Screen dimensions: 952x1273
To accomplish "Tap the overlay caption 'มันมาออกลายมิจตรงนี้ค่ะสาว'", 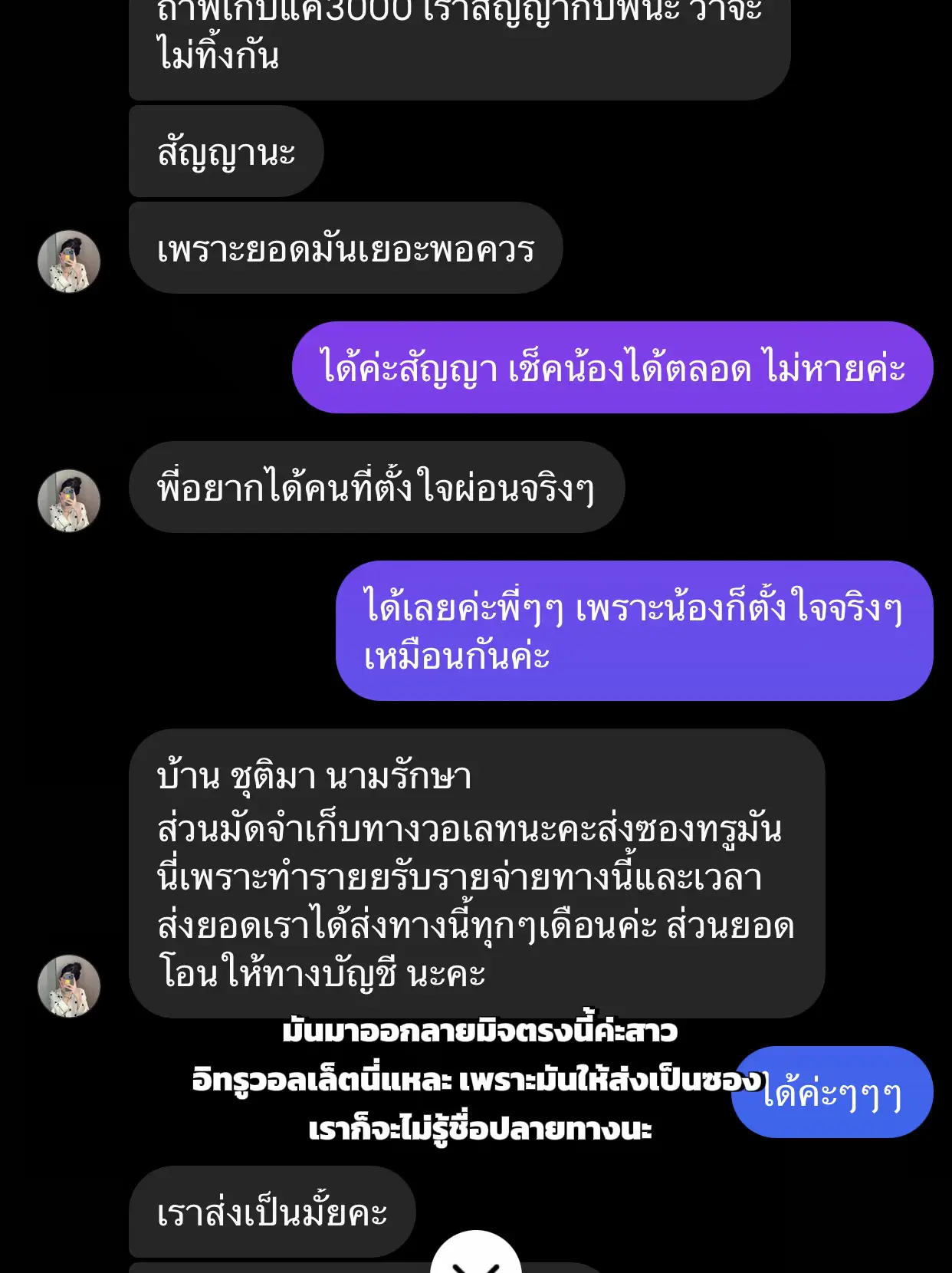I will coord(476,1035).
